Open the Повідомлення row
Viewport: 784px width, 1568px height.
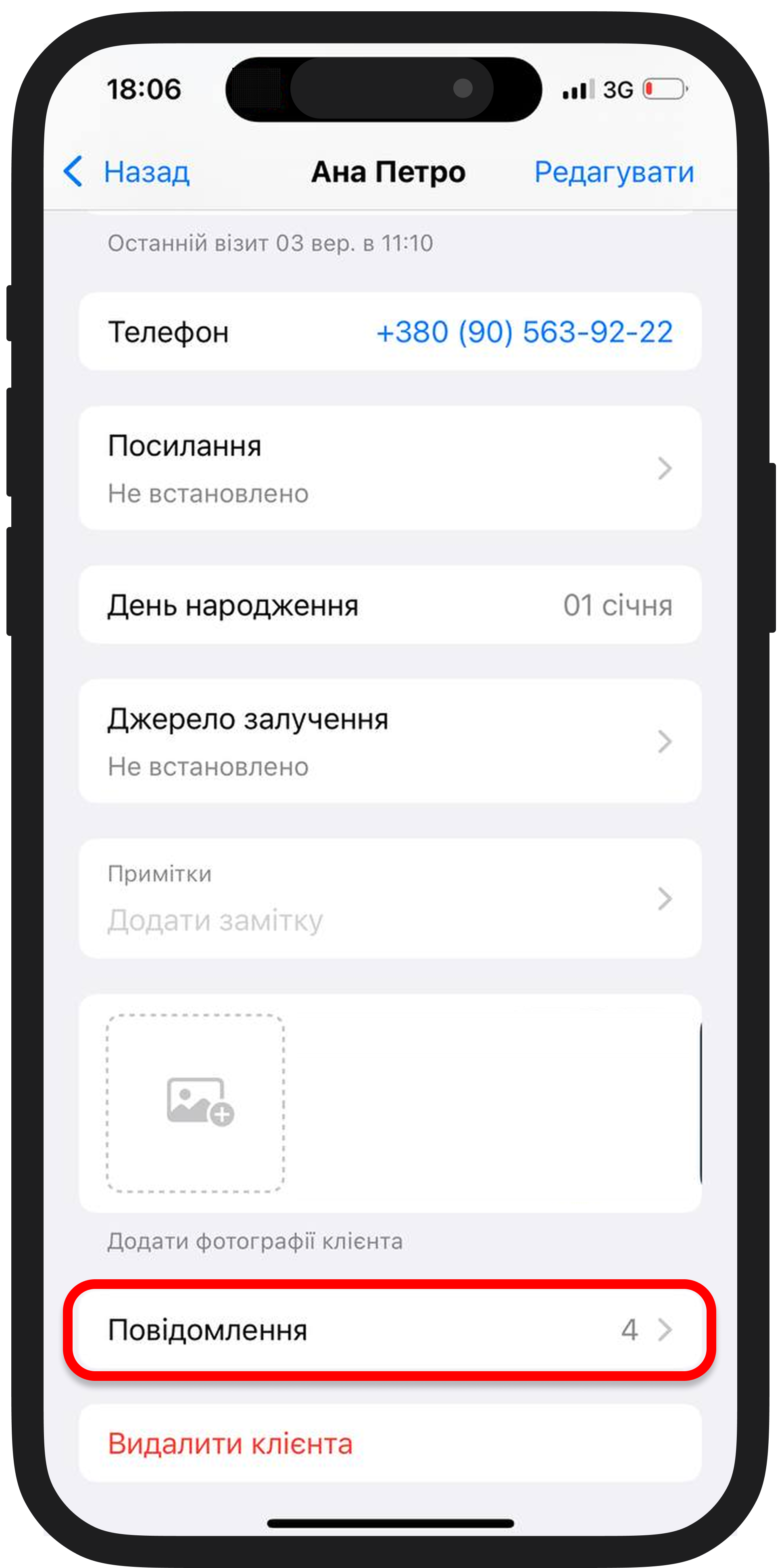pyautogui.click(x=390, y=1330)
